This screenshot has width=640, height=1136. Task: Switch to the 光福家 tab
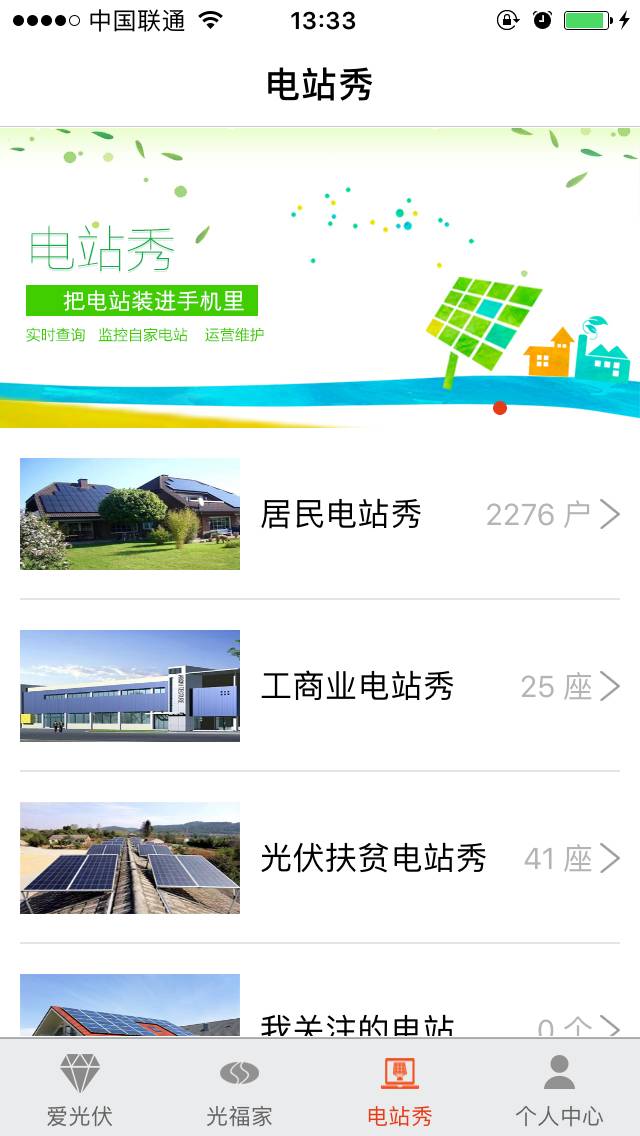pyautogui.click(x=240, y=1088)
